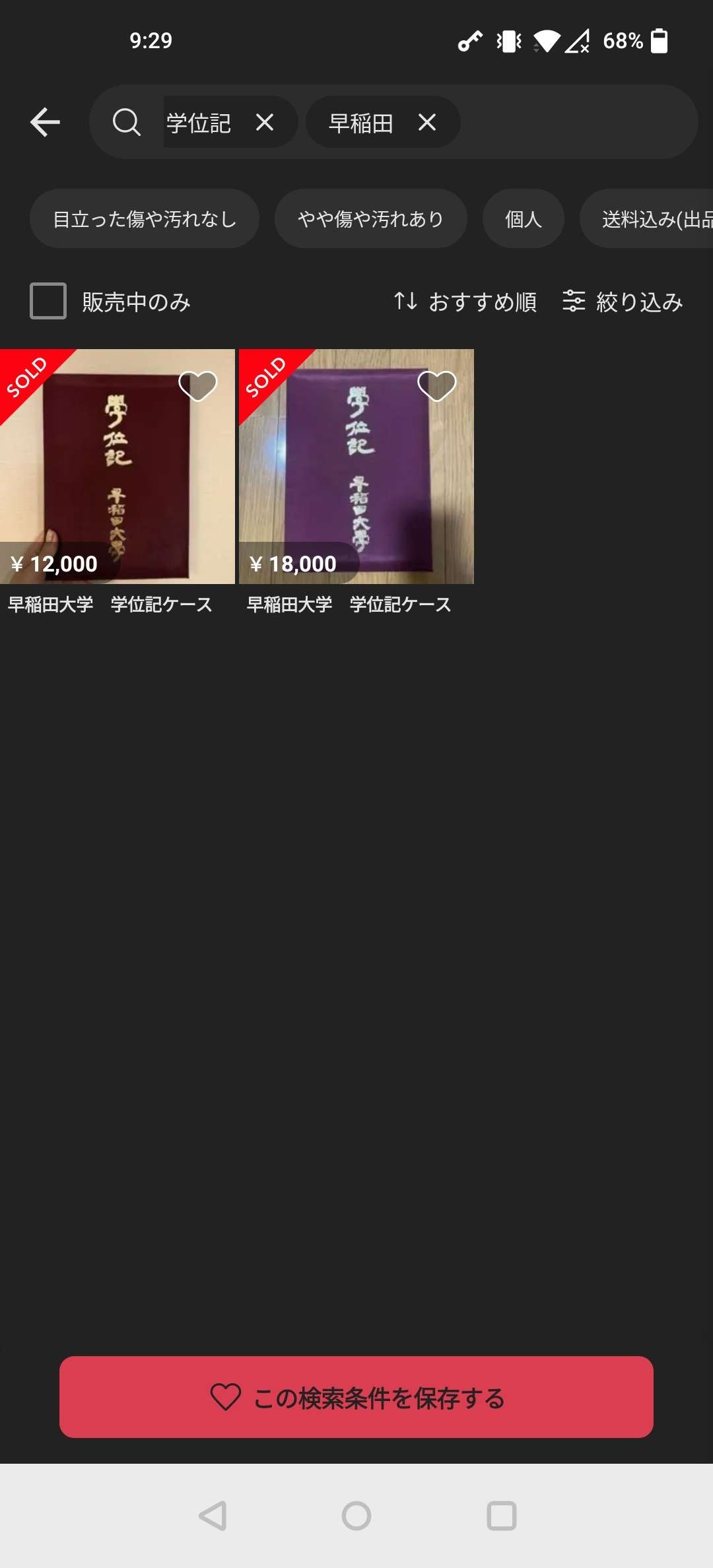The width and height of the screenshot is (713, 1568).
Task: Select the 目立った傷や汚れなし filter chip
Action: [x=145, y=219]
